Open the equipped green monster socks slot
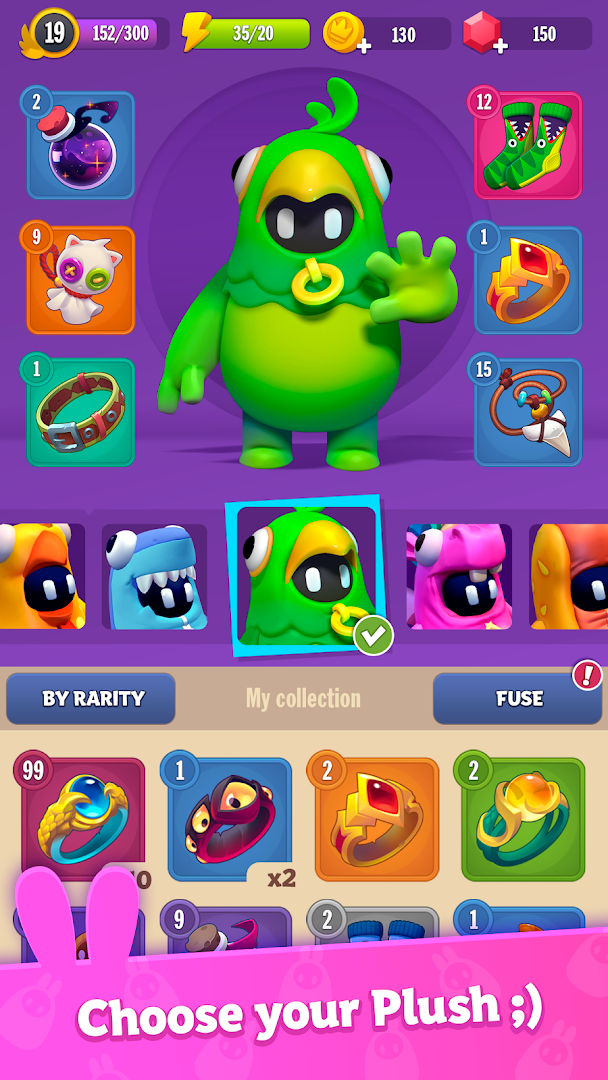This screenshot has width=608, height=1080. click(x=528, y=146)
